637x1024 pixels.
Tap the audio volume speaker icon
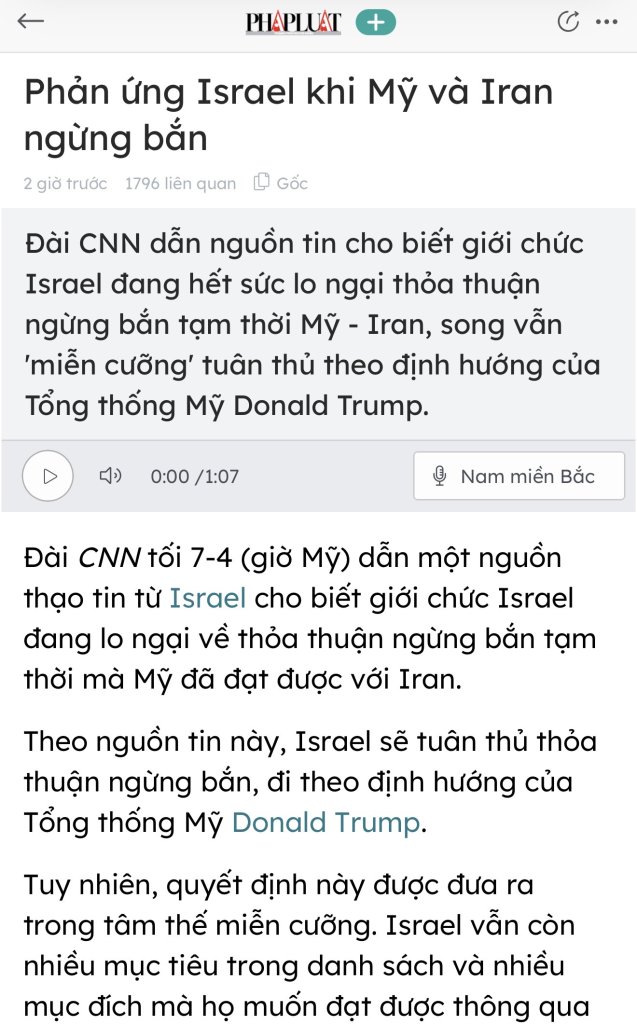point(110,476)
